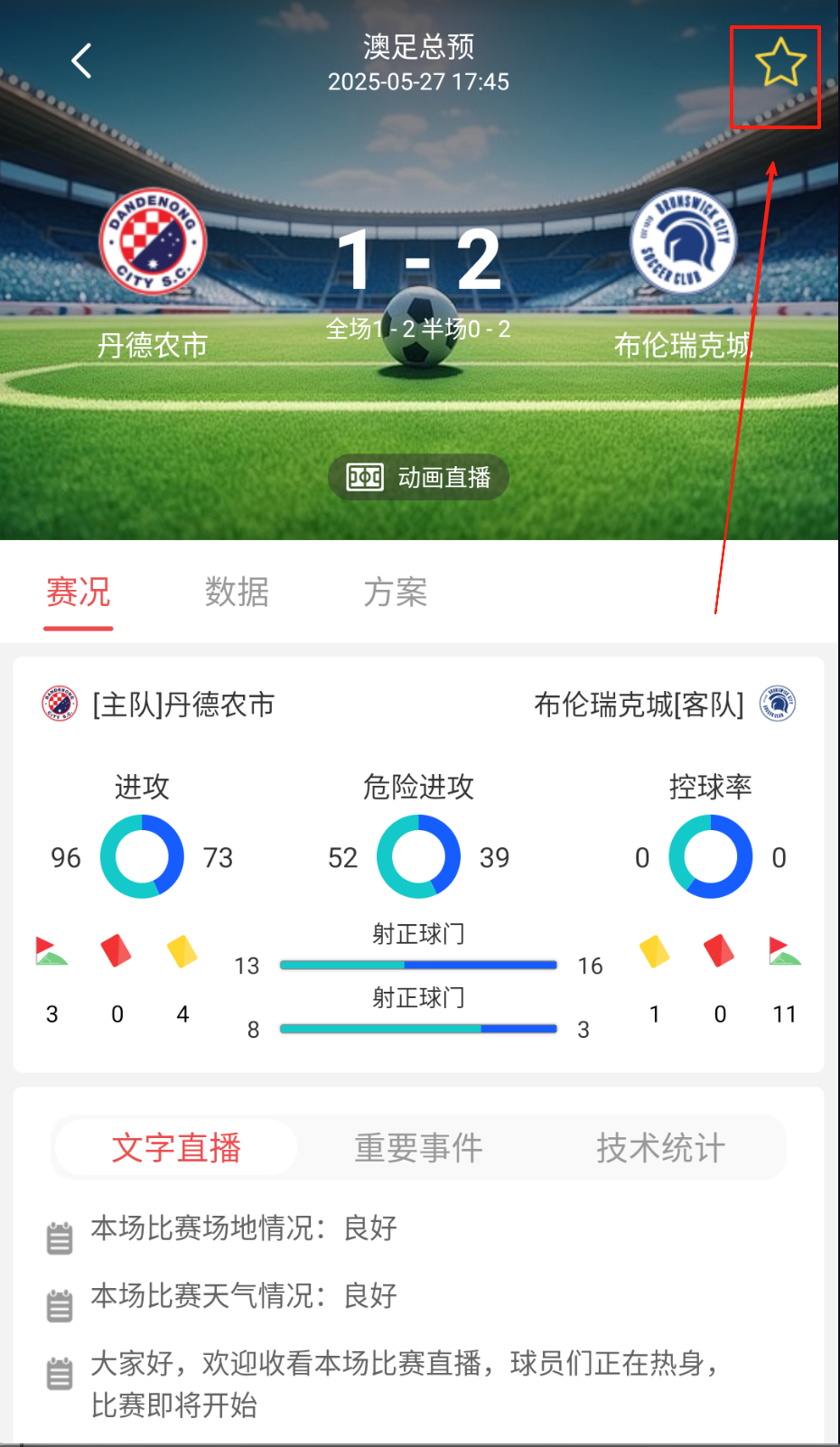Switch to the 数据 tab
Image resolution: width=840 pixels, height=1447 pixels.
(237, 593)
